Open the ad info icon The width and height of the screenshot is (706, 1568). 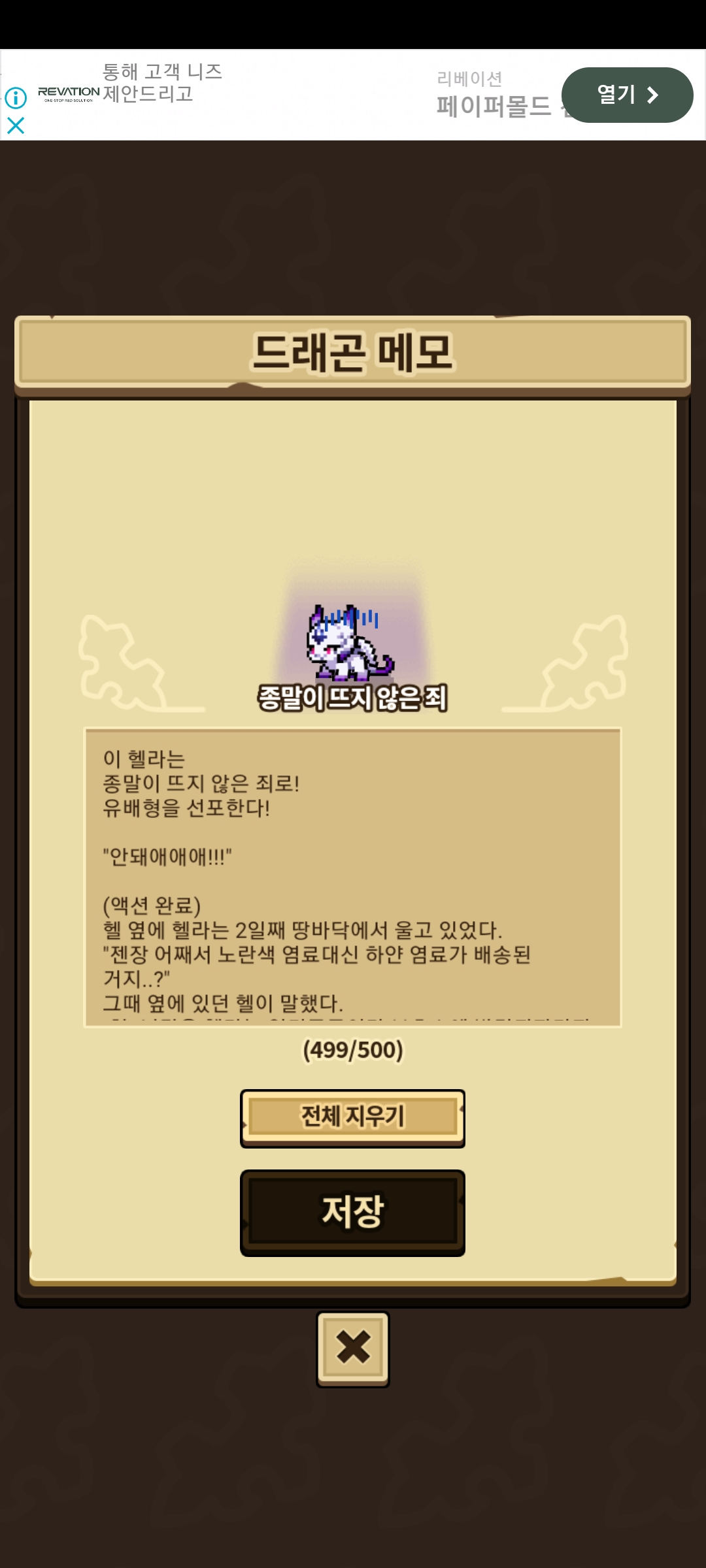tap(16, 98)
